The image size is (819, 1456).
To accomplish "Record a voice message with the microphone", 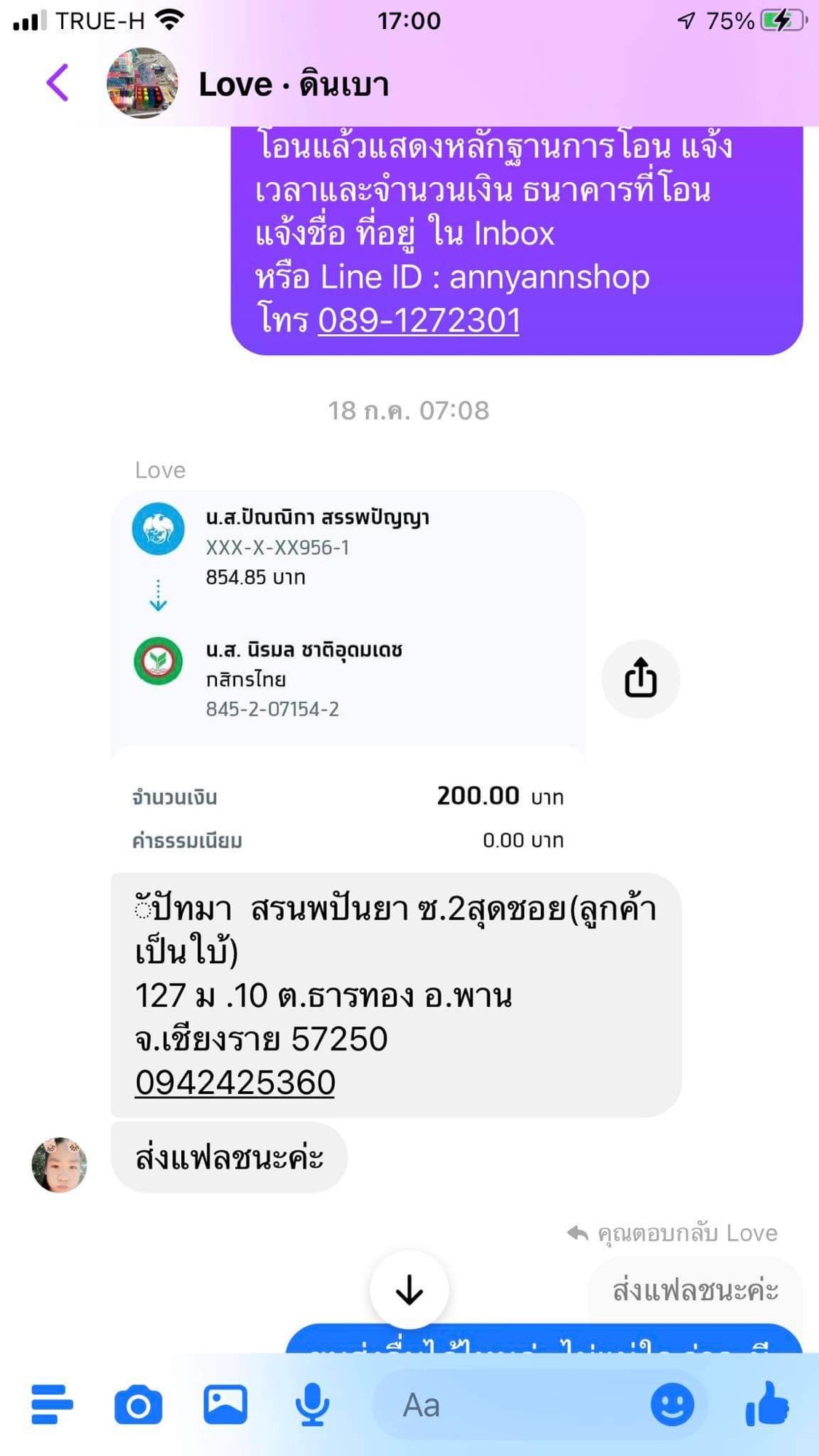I will tap(312, 1404).
